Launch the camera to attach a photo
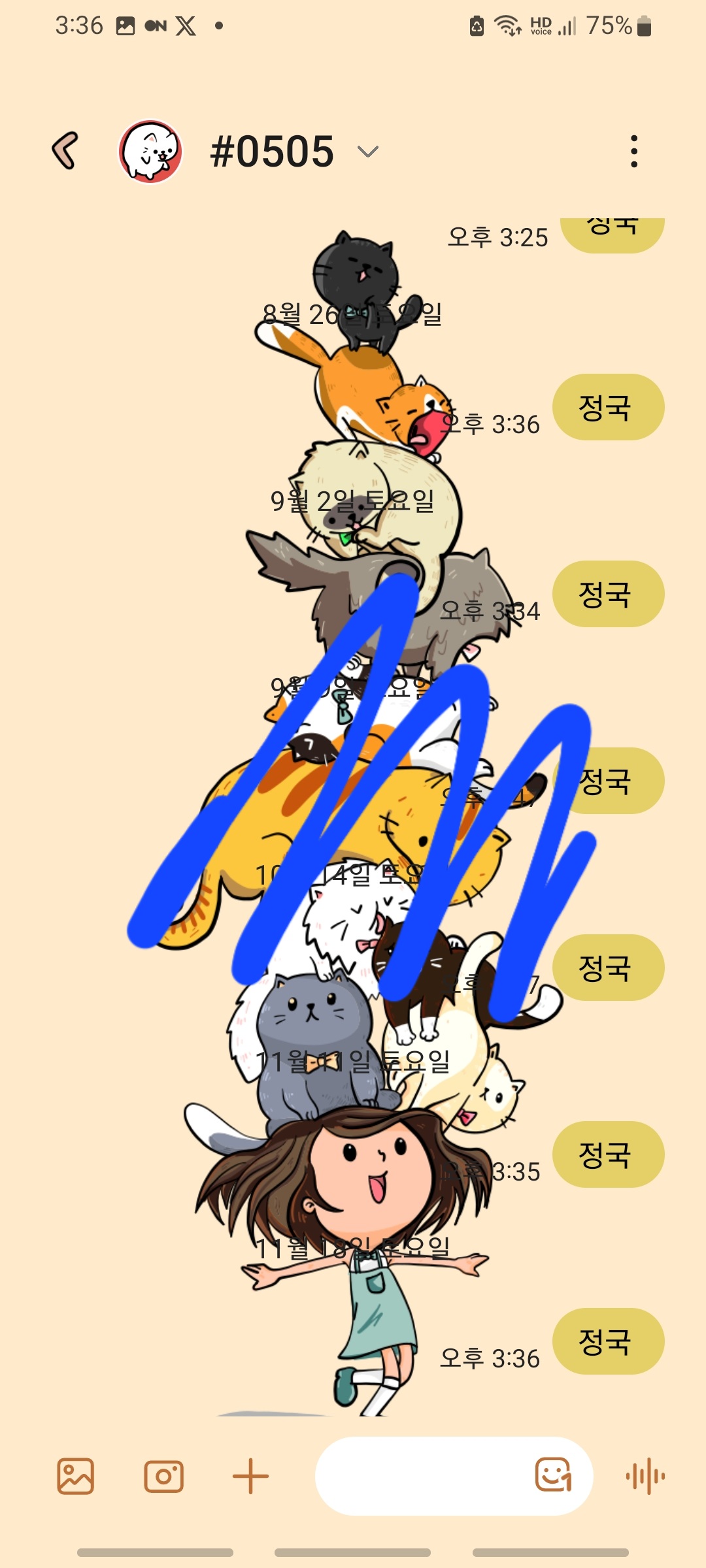 click(x=163, y=1476)
